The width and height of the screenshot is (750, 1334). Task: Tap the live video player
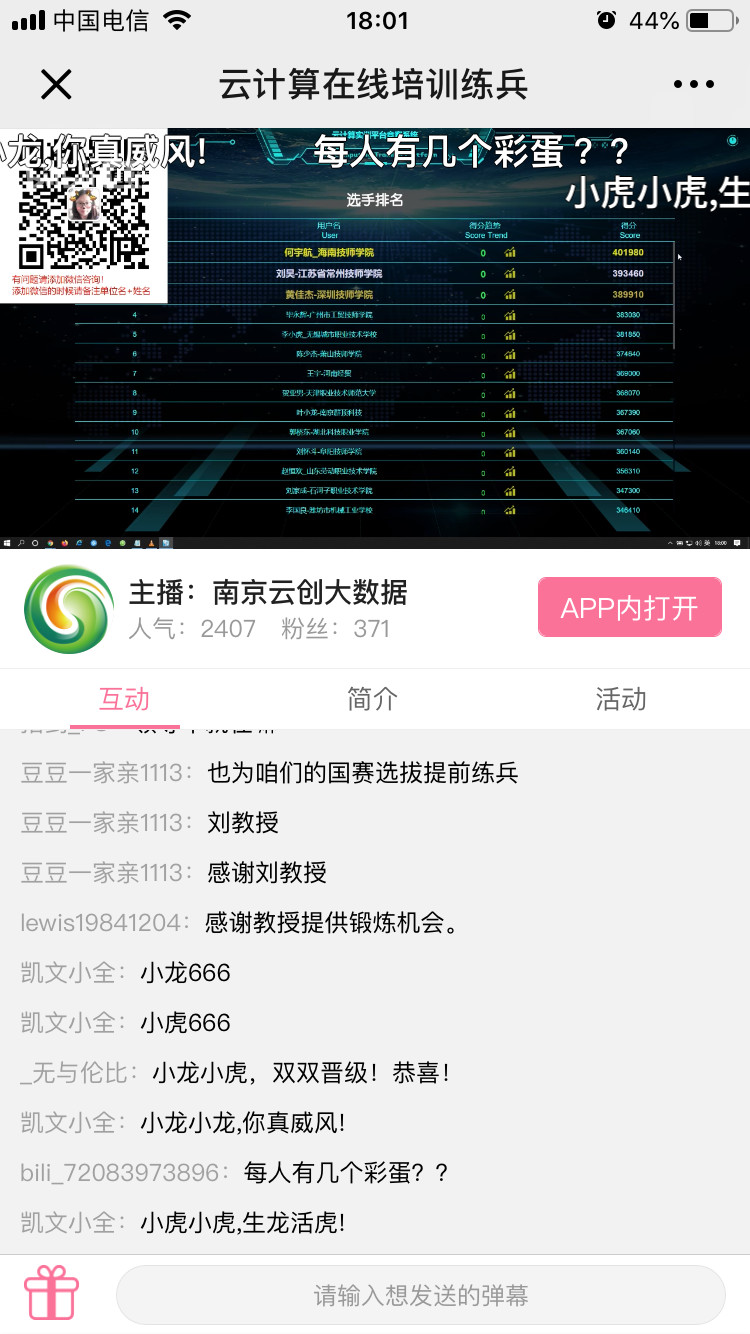(375, 338)
